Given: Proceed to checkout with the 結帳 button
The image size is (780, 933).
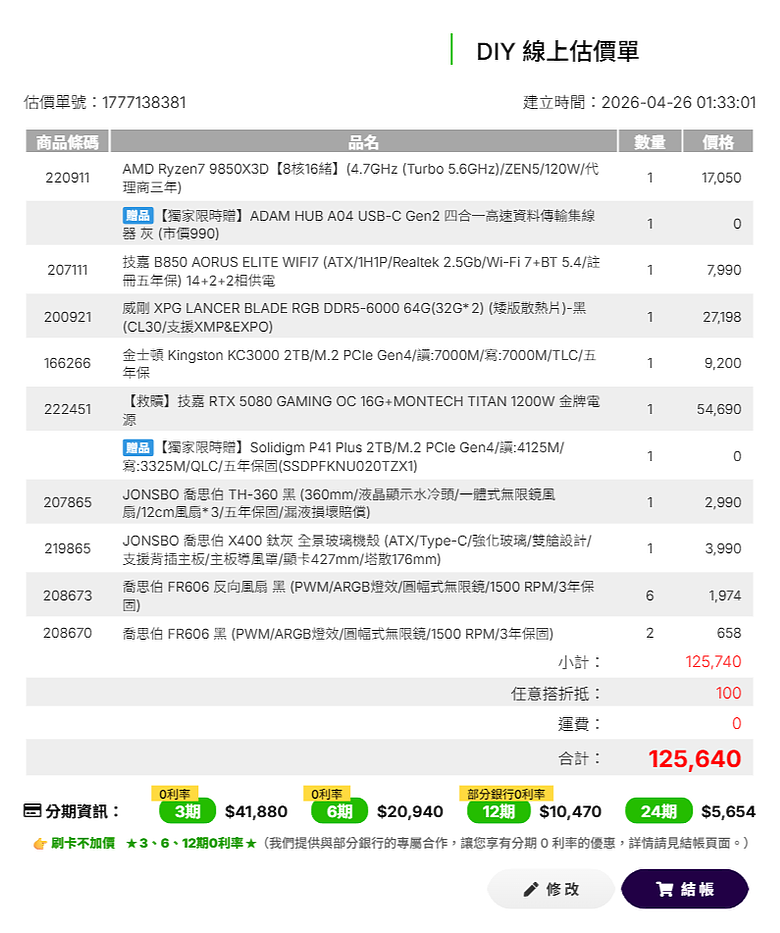Looking at the screenshot, I should coord(685,889).
